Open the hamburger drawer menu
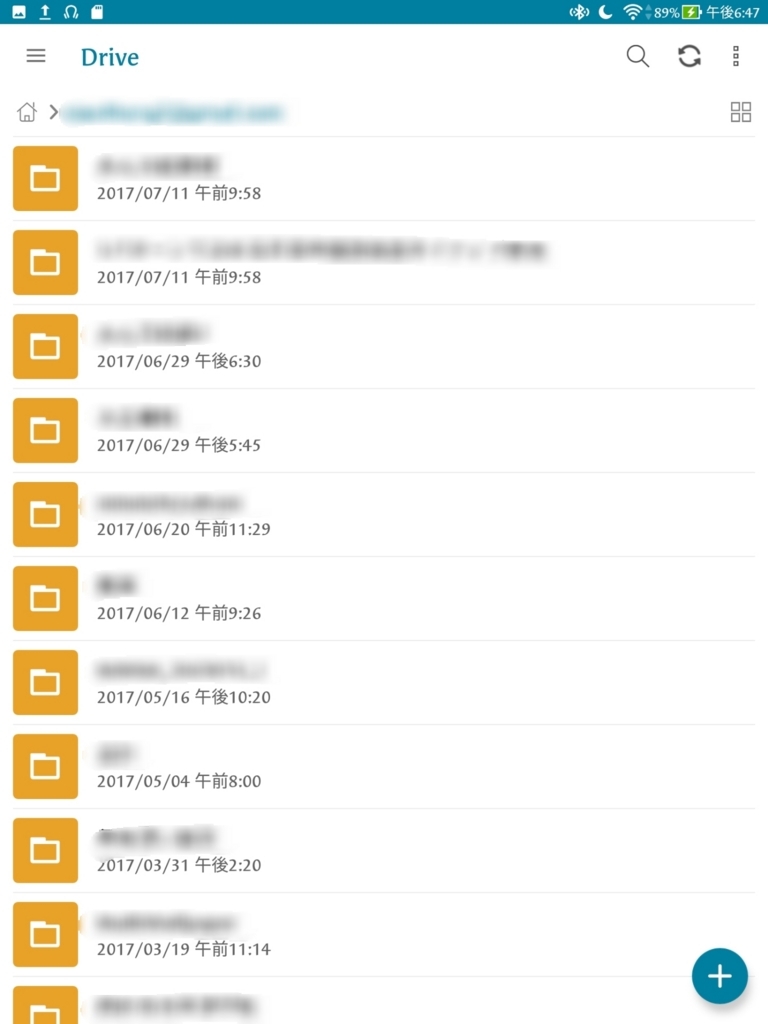Screen dimensions: 768x1024 (x=36, y=56)
